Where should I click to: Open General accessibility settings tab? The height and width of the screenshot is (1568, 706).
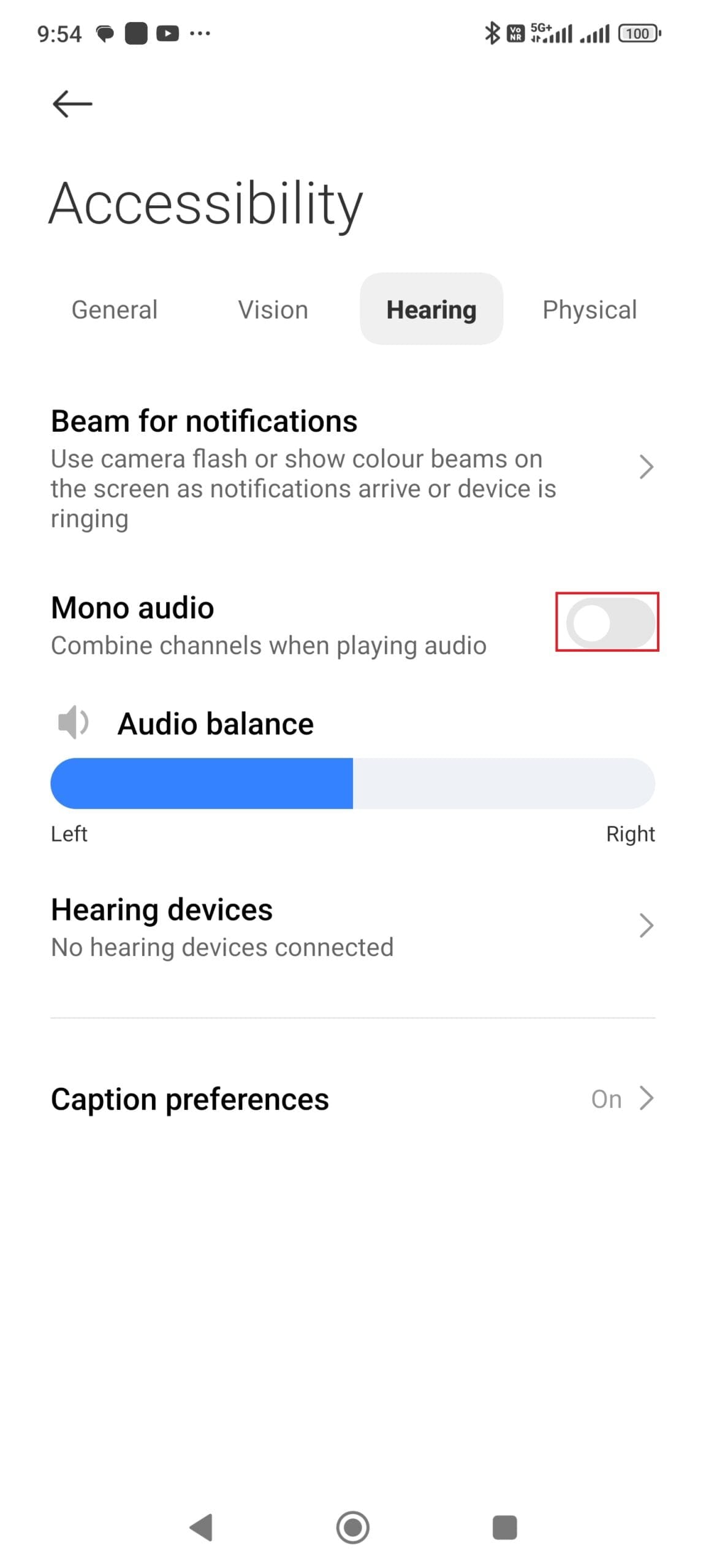tap(114, 309)
